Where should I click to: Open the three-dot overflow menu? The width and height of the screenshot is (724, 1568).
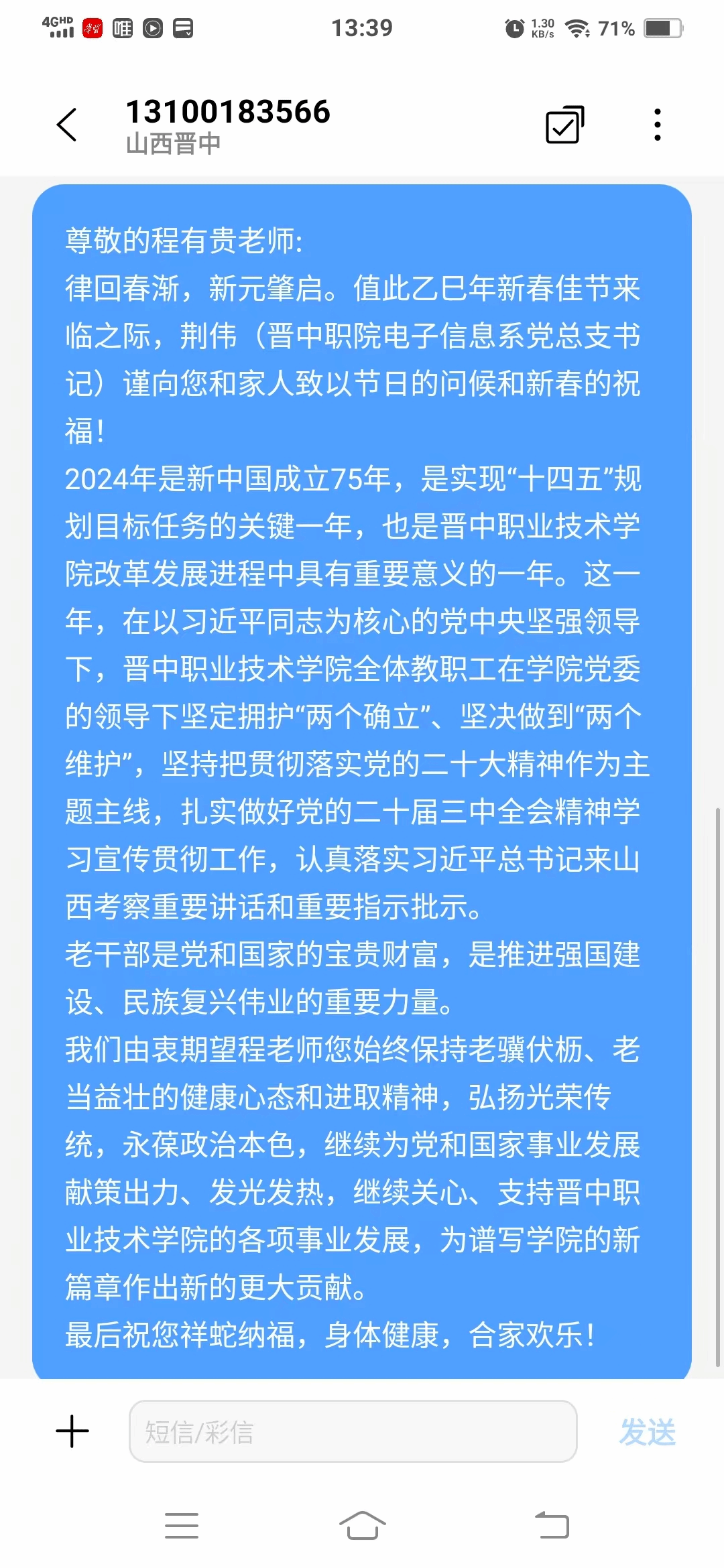coord(658,125)
